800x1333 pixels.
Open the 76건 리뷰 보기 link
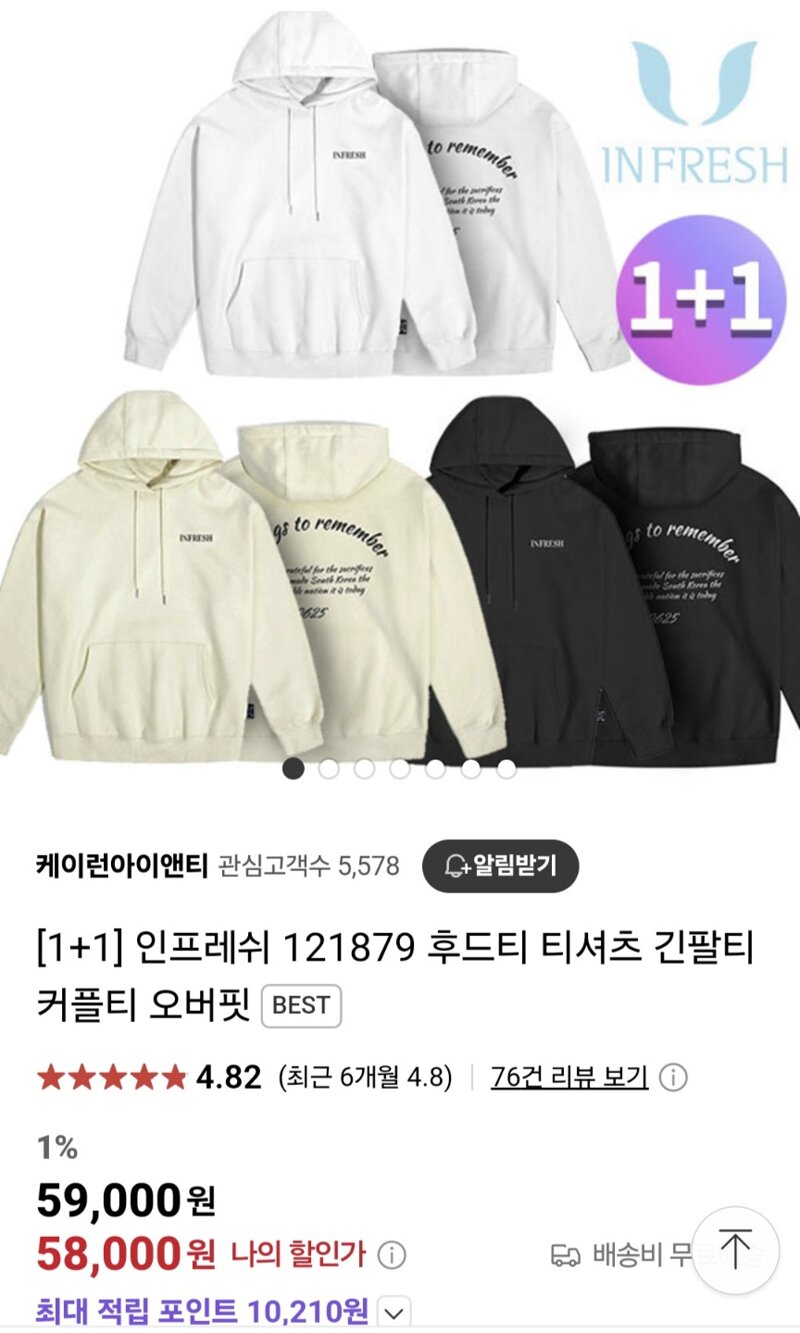569,1077
